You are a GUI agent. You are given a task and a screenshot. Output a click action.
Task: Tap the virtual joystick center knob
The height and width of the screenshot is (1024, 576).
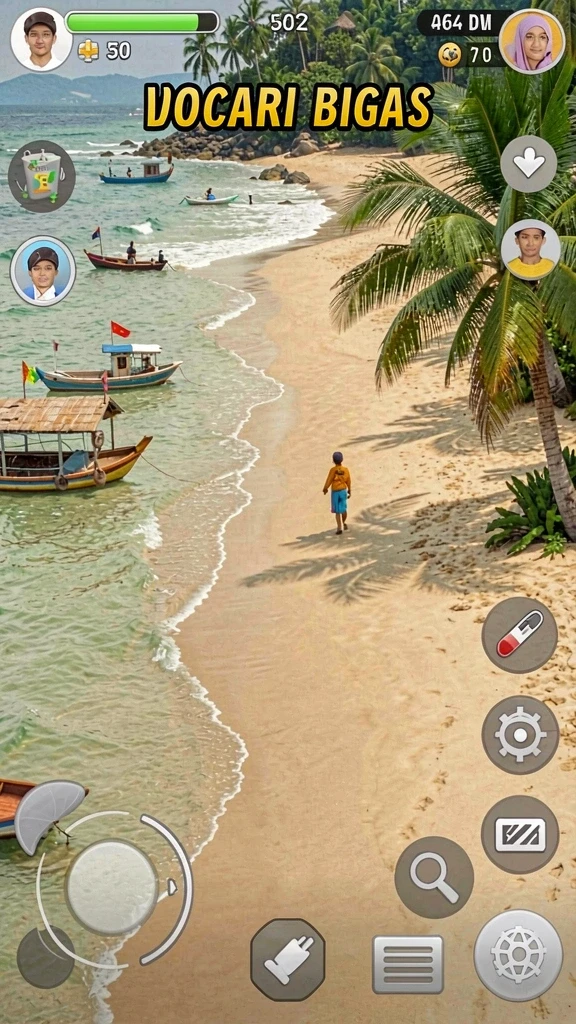pyautogui.click(x=112, y=887)
